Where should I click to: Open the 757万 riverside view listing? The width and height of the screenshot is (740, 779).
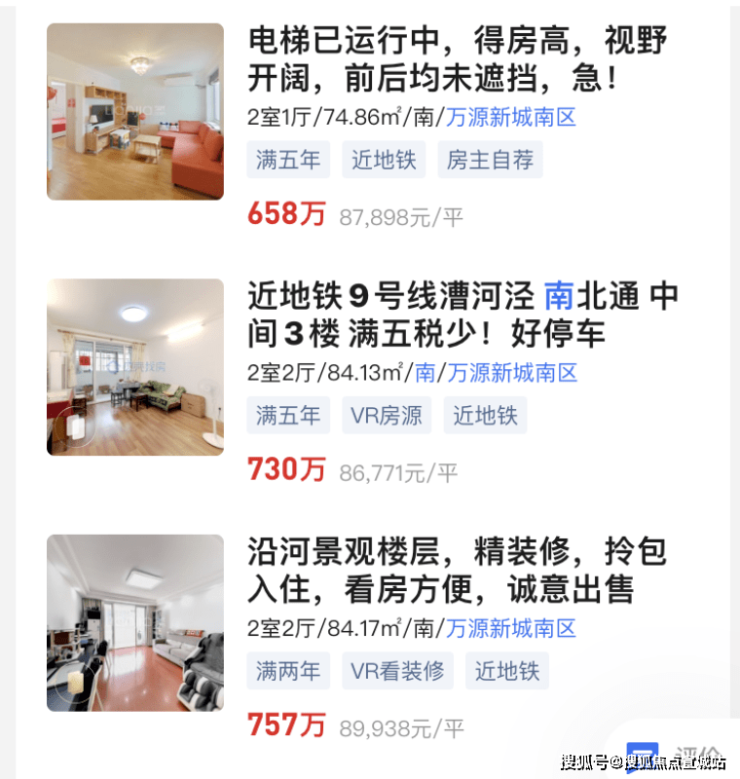pos(456,569)
